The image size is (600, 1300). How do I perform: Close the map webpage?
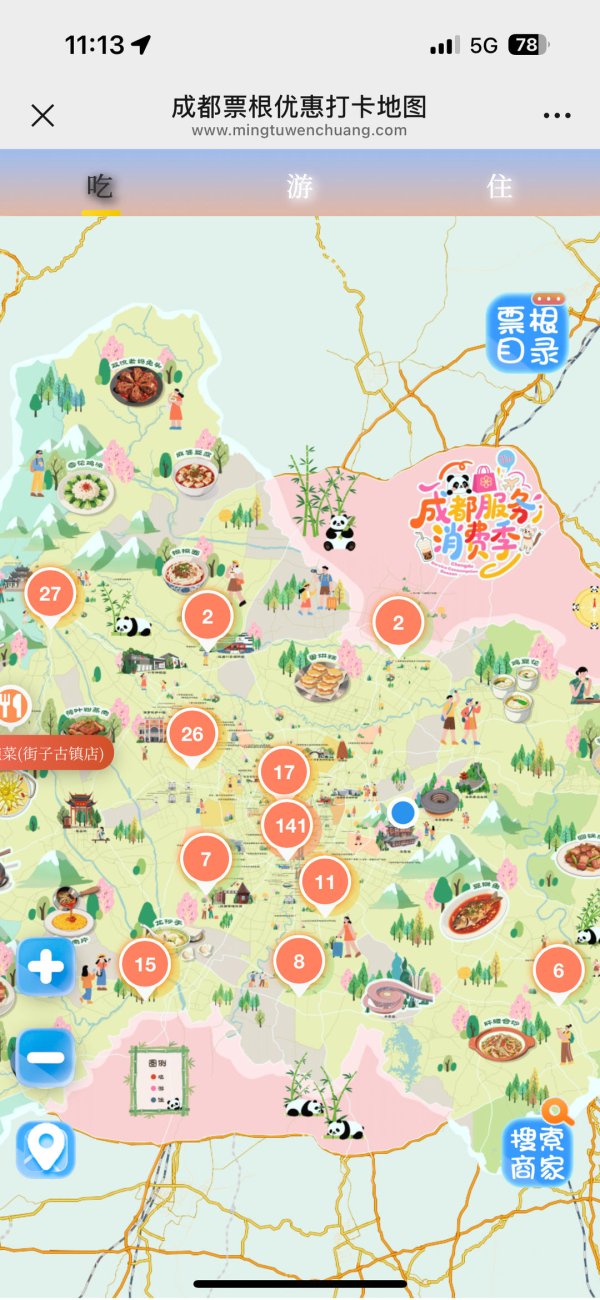[x=42, y=116]
